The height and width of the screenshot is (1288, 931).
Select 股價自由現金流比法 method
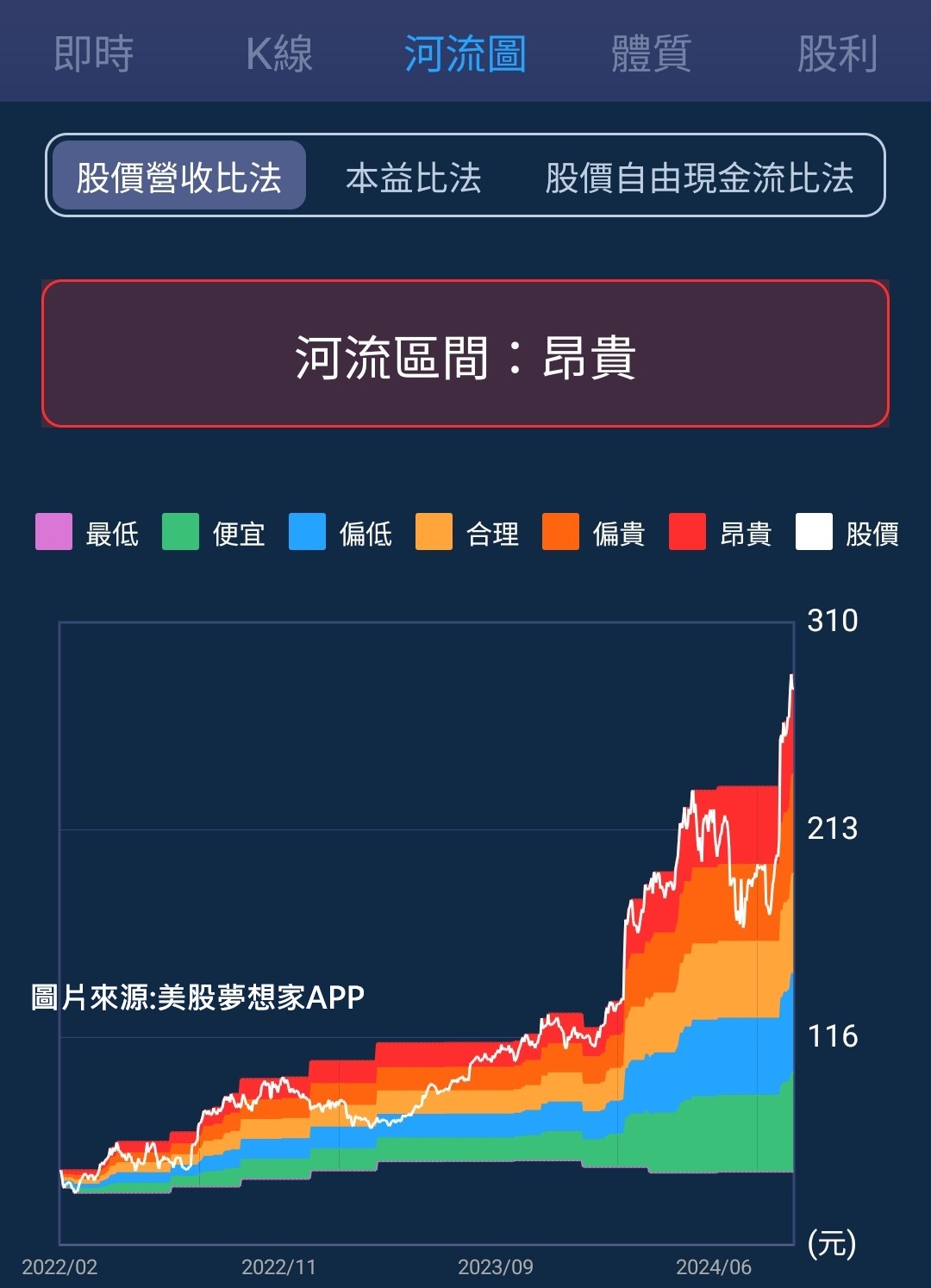click(700, 176)
